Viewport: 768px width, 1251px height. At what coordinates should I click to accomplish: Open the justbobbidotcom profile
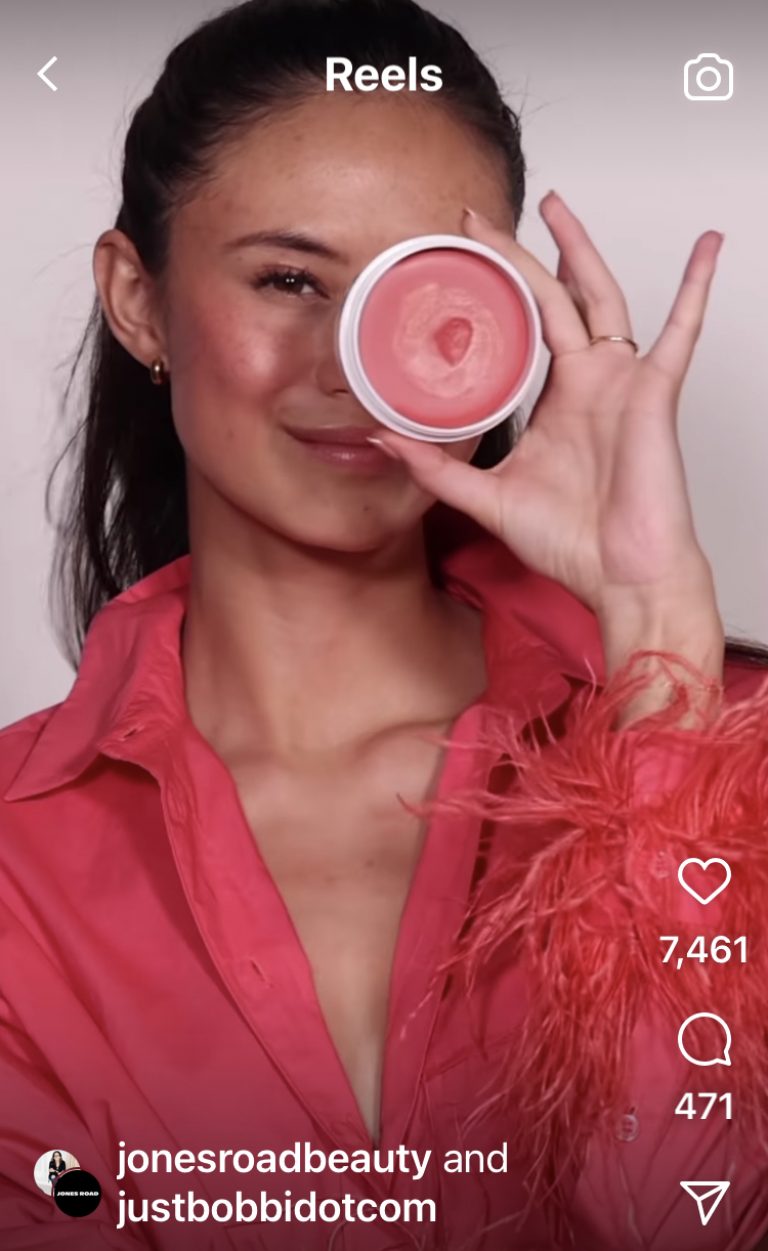[276, 1208]
